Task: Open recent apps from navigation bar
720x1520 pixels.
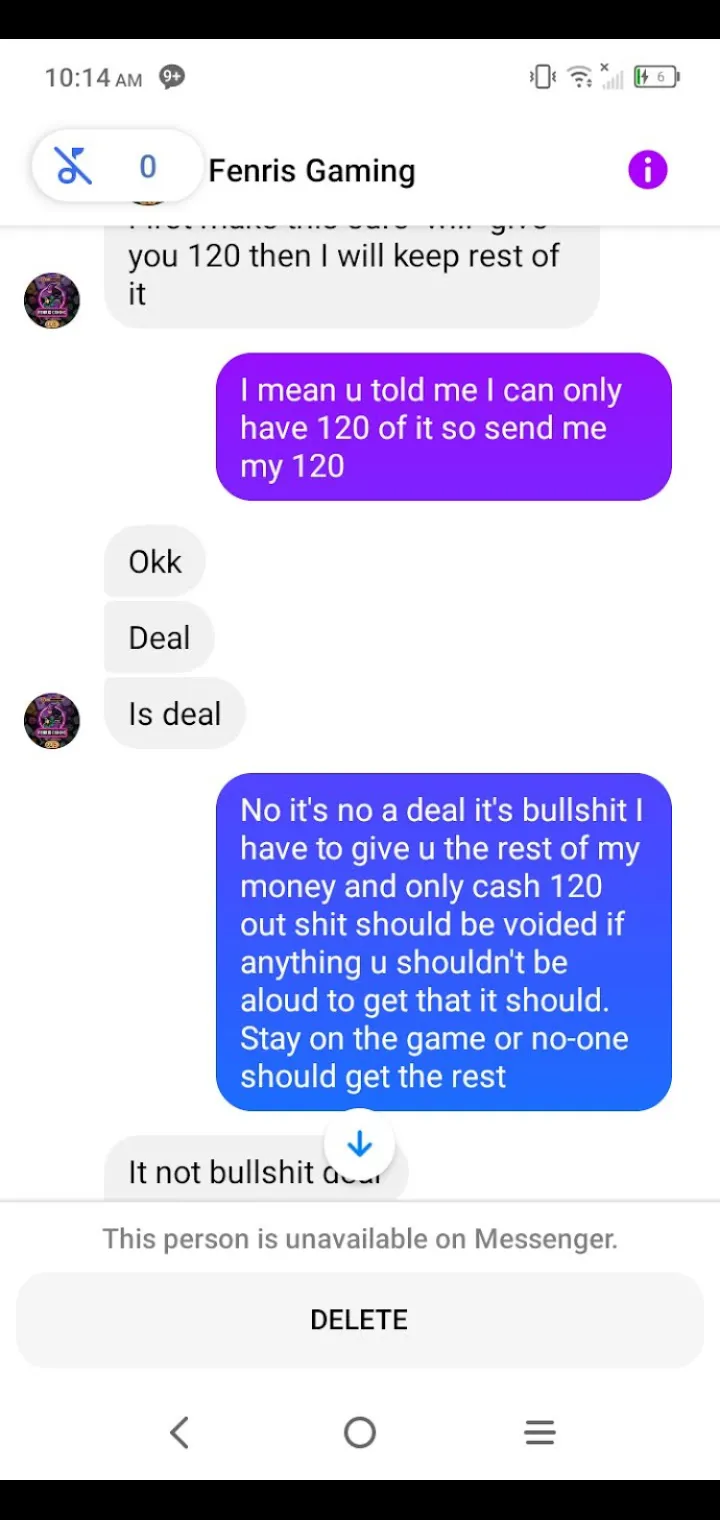Action: point(540,1433)
